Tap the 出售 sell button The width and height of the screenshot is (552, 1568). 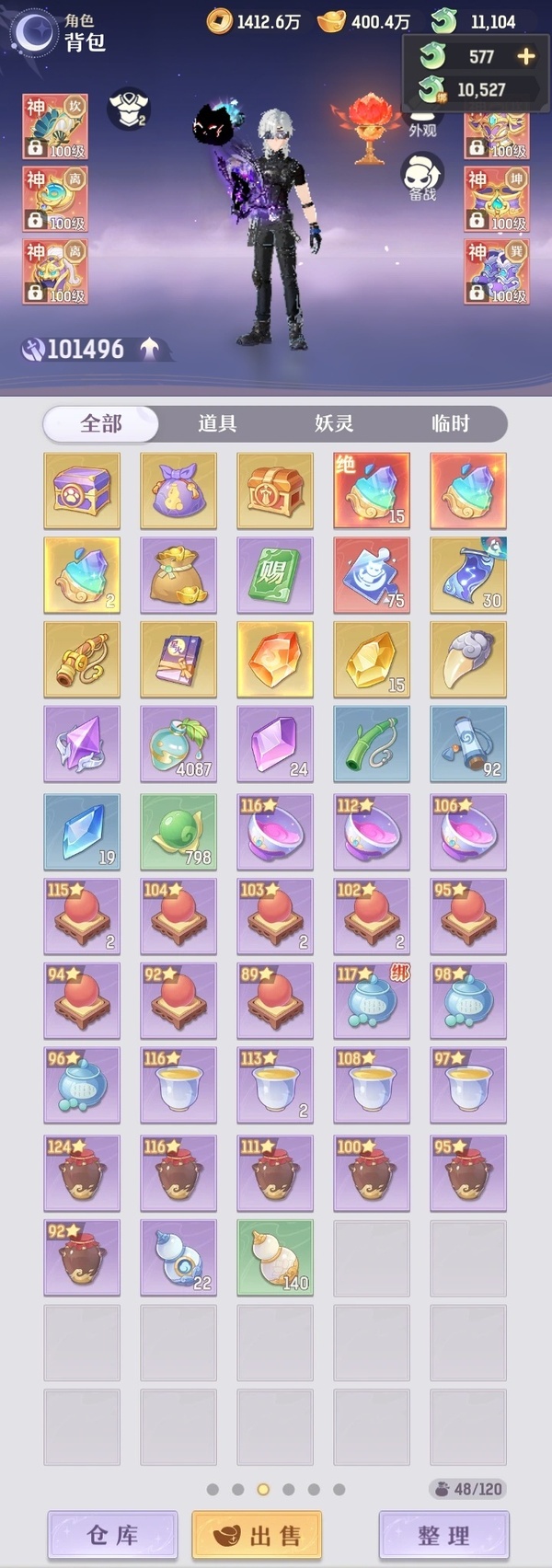coord(258,1535)
